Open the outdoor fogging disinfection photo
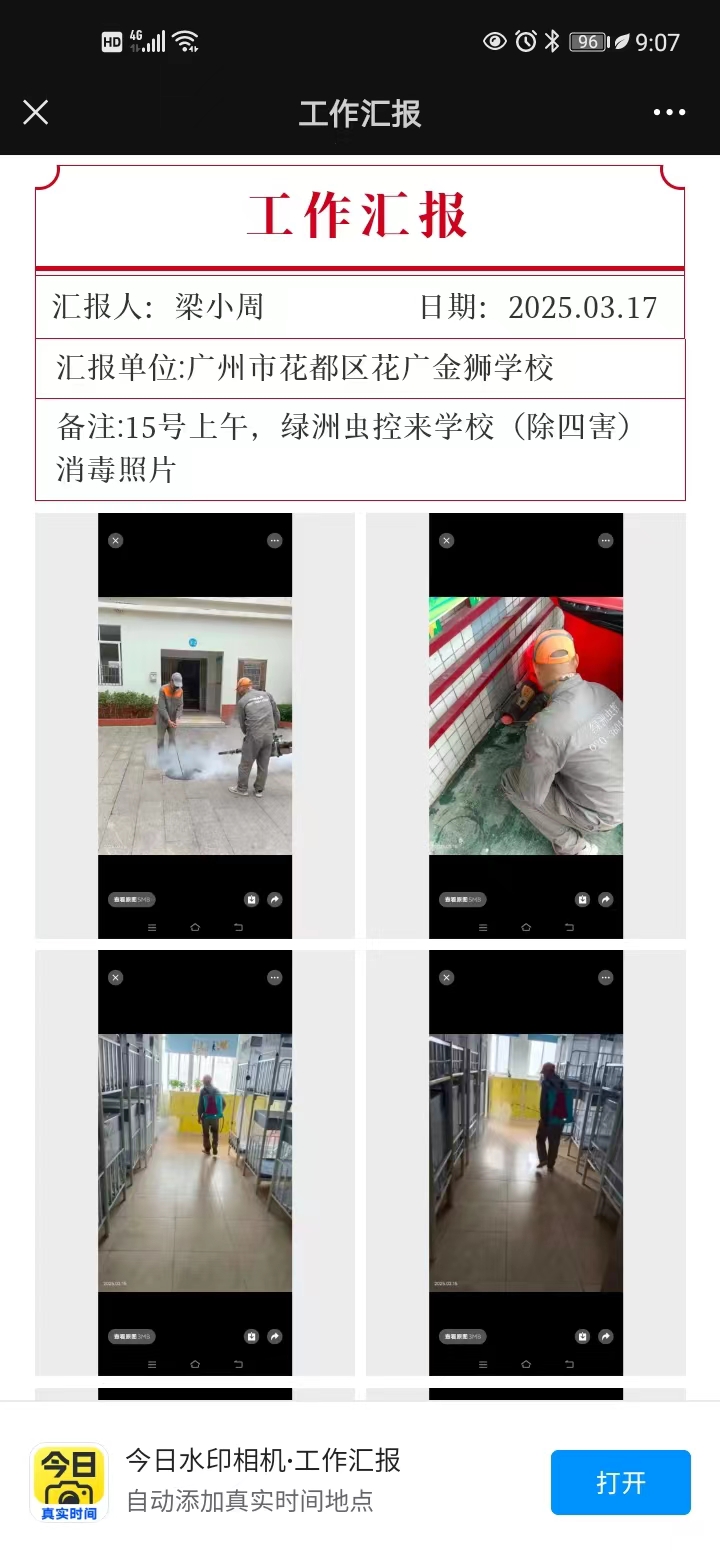Image resolution: width=720 pixels, height=1560 pixels. [195, 726]
